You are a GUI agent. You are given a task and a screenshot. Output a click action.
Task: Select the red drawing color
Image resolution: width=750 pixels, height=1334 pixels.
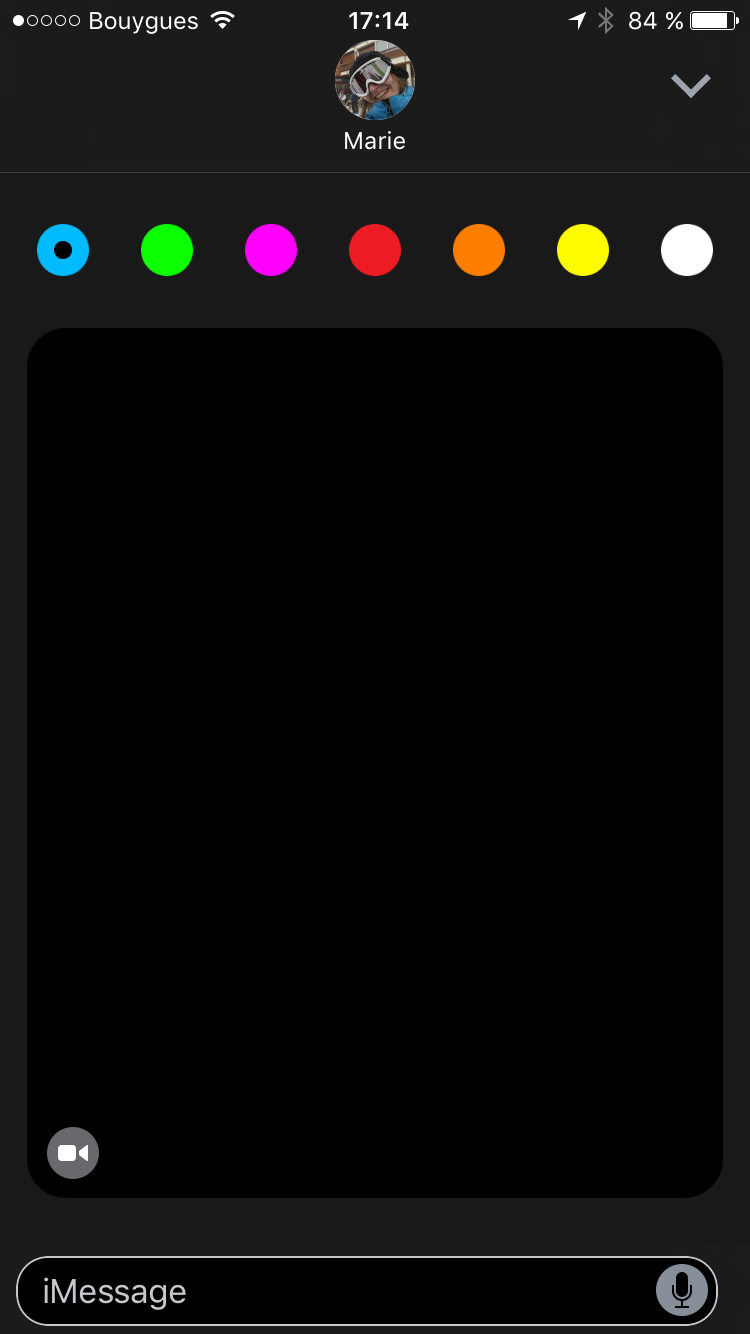(x=375, y=250)
